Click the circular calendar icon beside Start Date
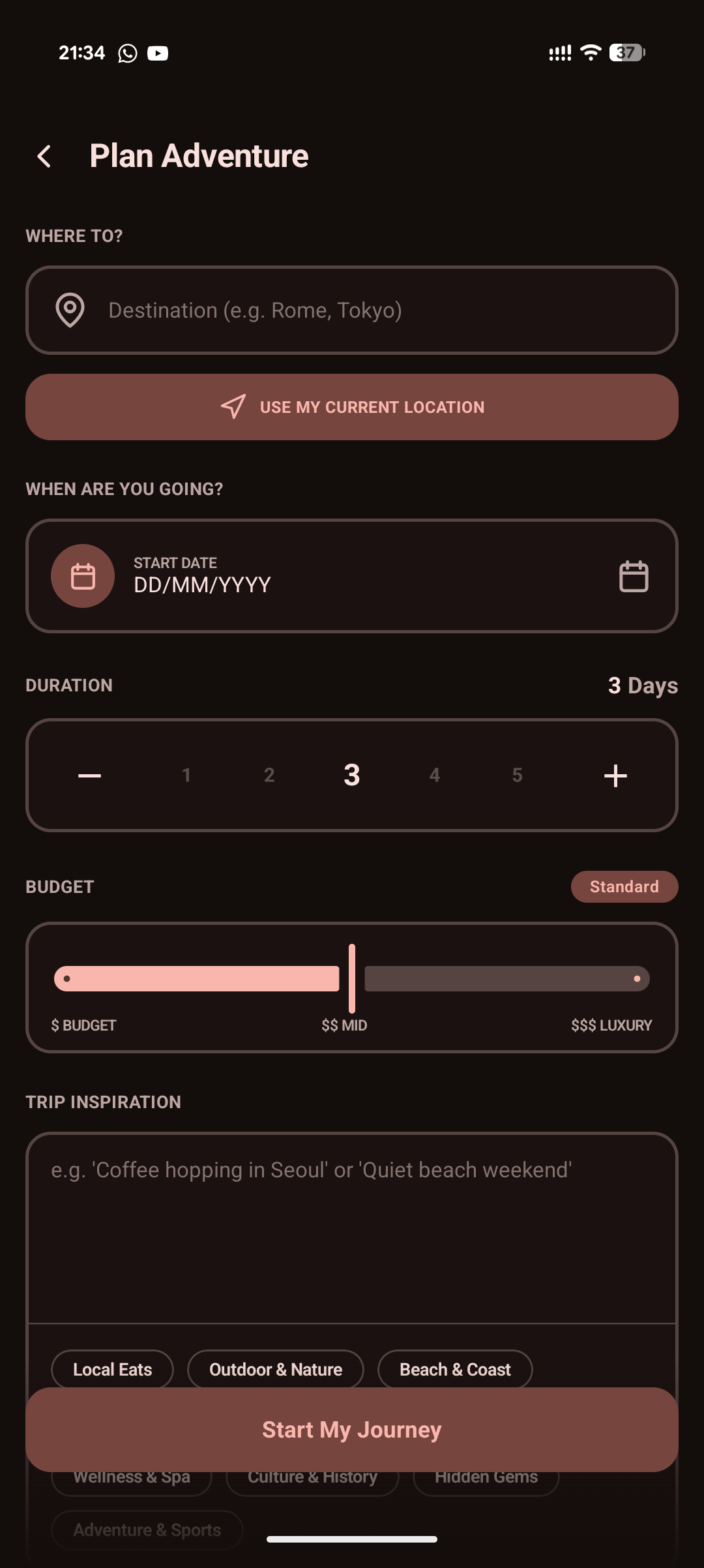The width and height of the screenshot is (704, 1568). click(x=82, y=576)
